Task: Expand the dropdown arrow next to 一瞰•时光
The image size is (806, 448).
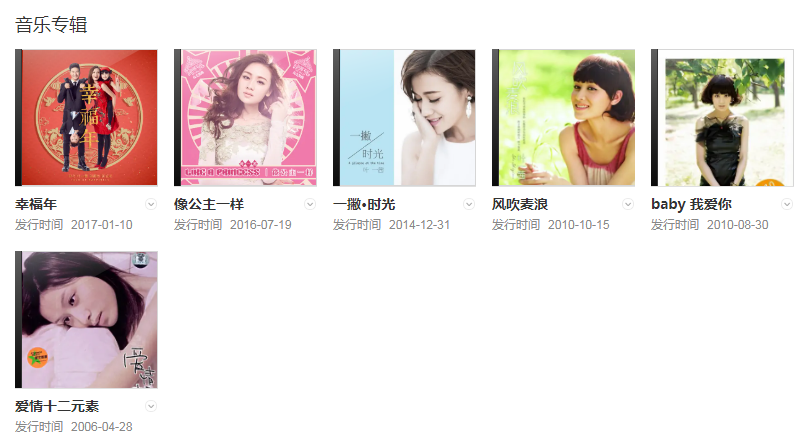Action: 469,204
